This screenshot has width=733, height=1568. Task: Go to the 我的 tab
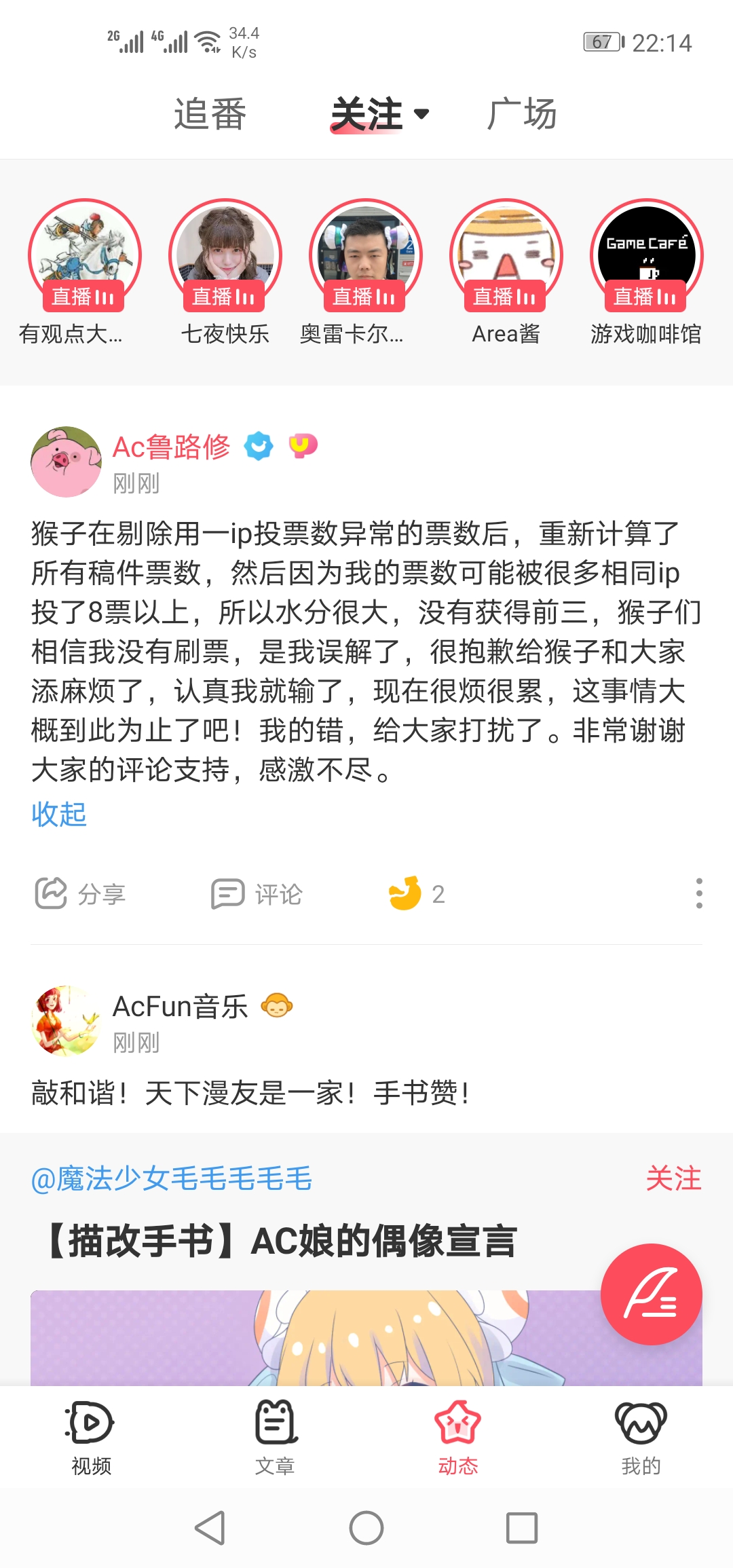pyautogui.click(x=641, y=1437)
